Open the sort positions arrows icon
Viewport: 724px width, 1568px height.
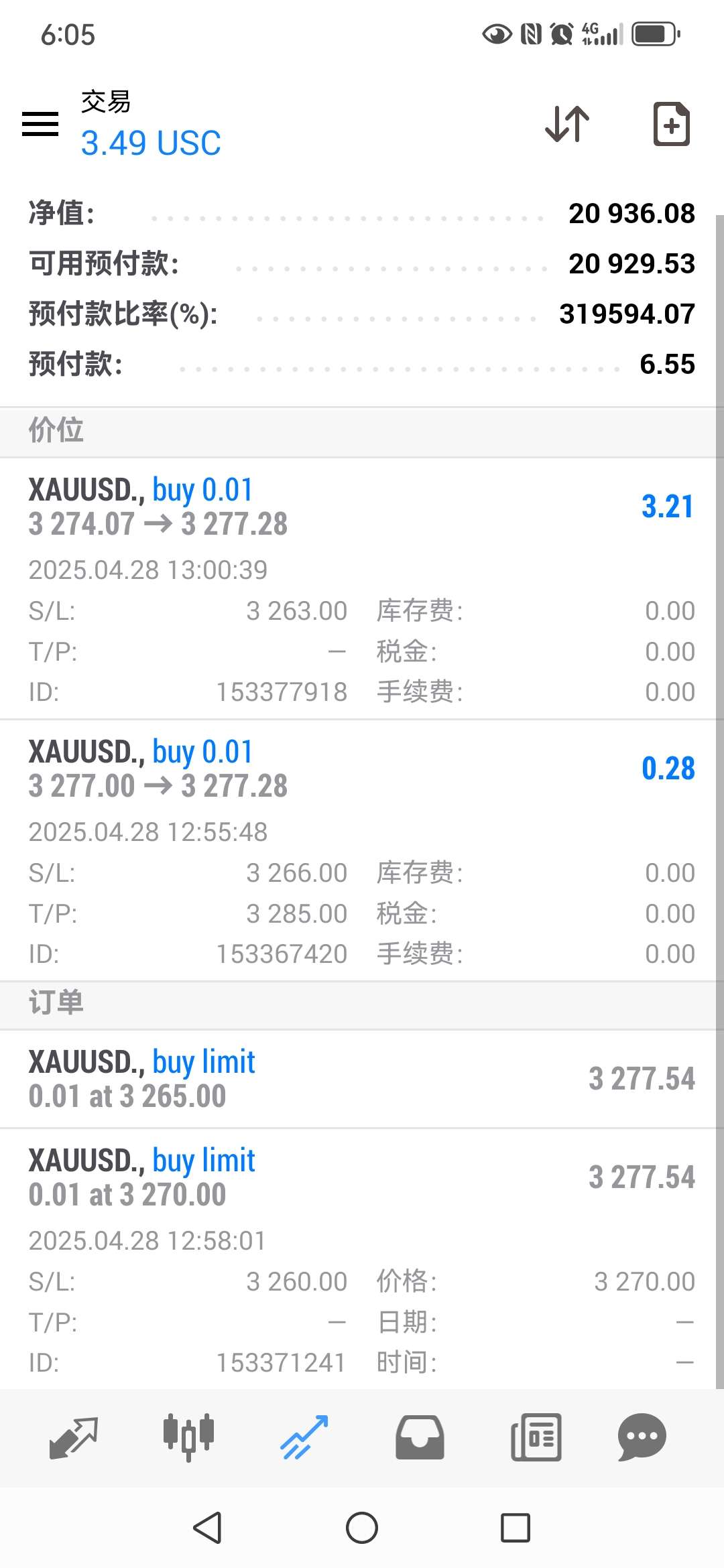click(567, 124)
